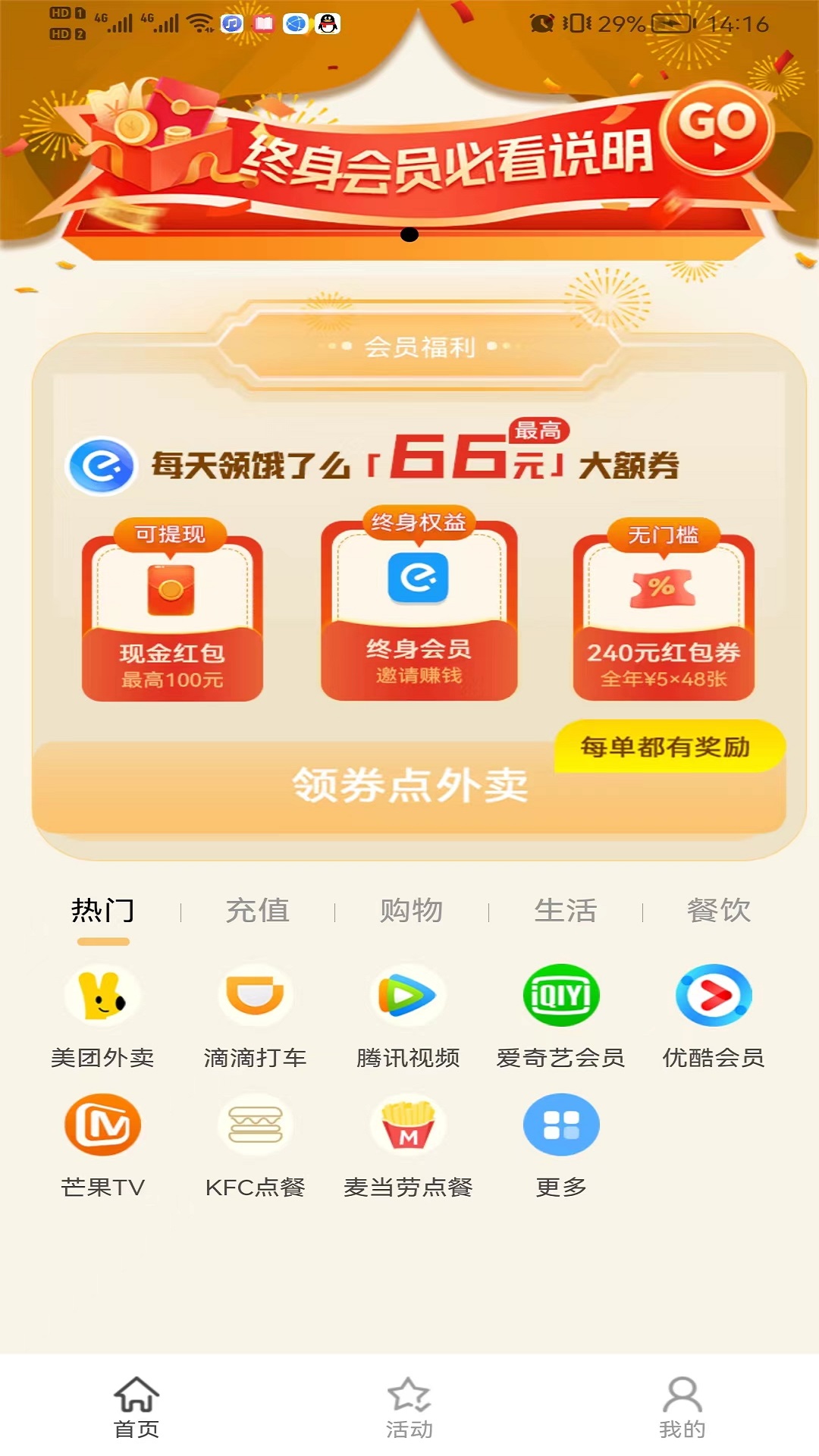Viewport: 819px width, 1456px height.
Task: Go to the 活动 tab
Action: tap(409, 1407)
